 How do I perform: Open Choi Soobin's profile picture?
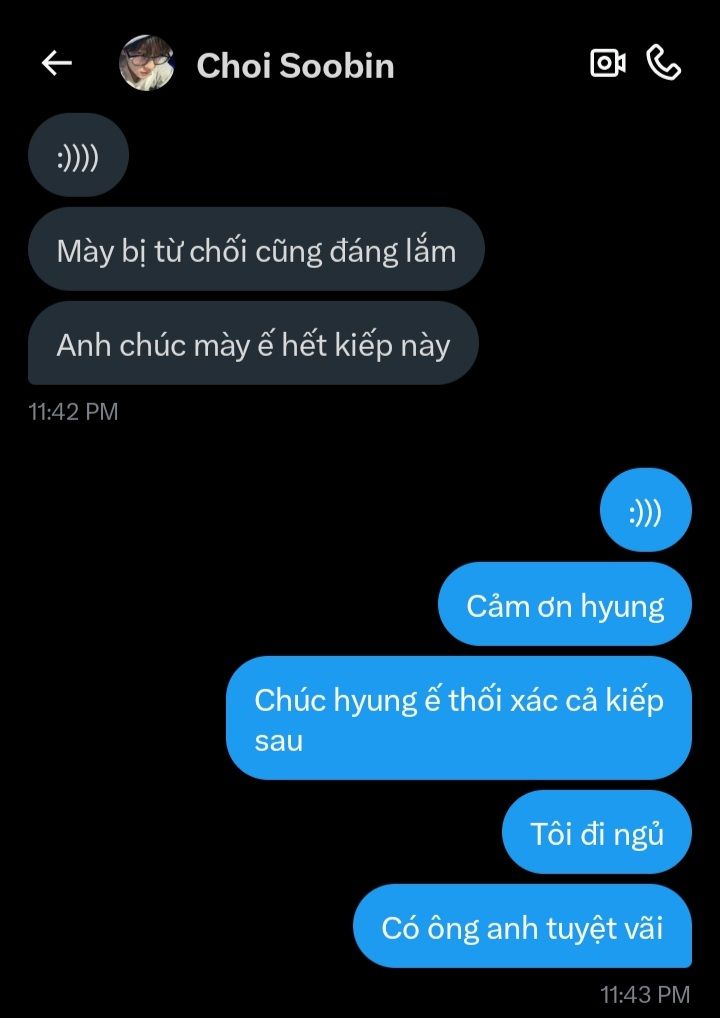147,63
